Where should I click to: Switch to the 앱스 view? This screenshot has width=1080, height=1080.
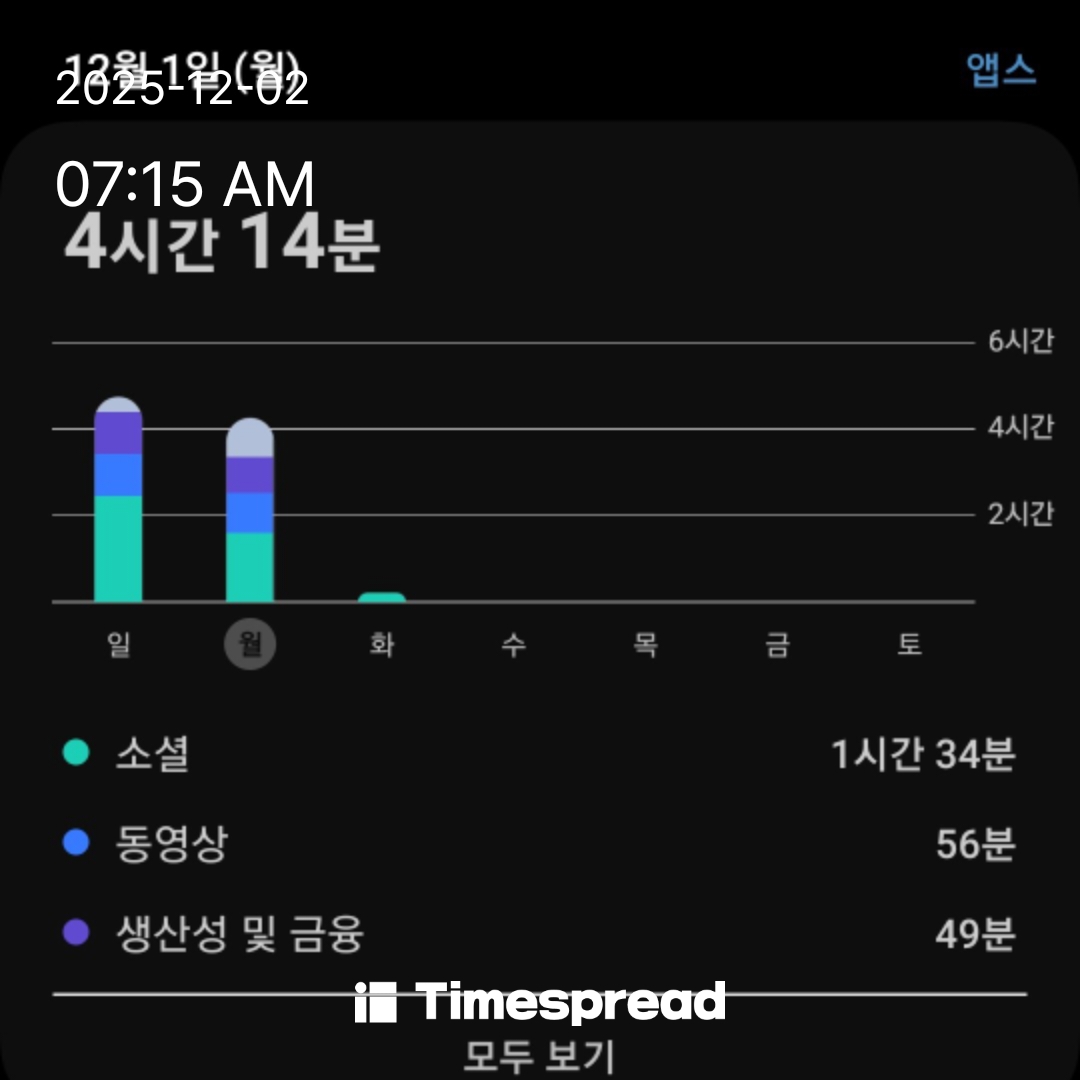coord(1001,71)
